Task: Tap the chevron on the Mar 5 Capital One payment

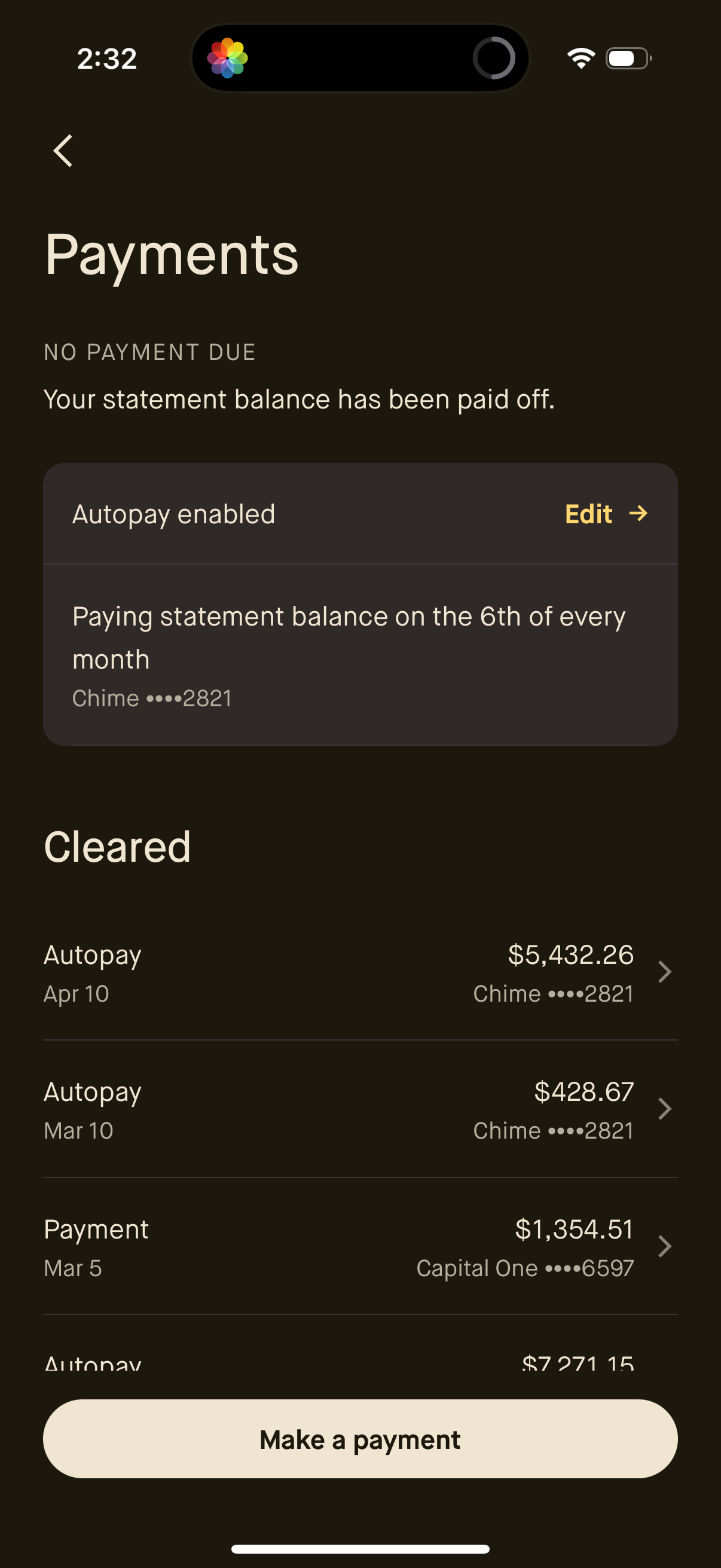Action: click(665, 1247)
